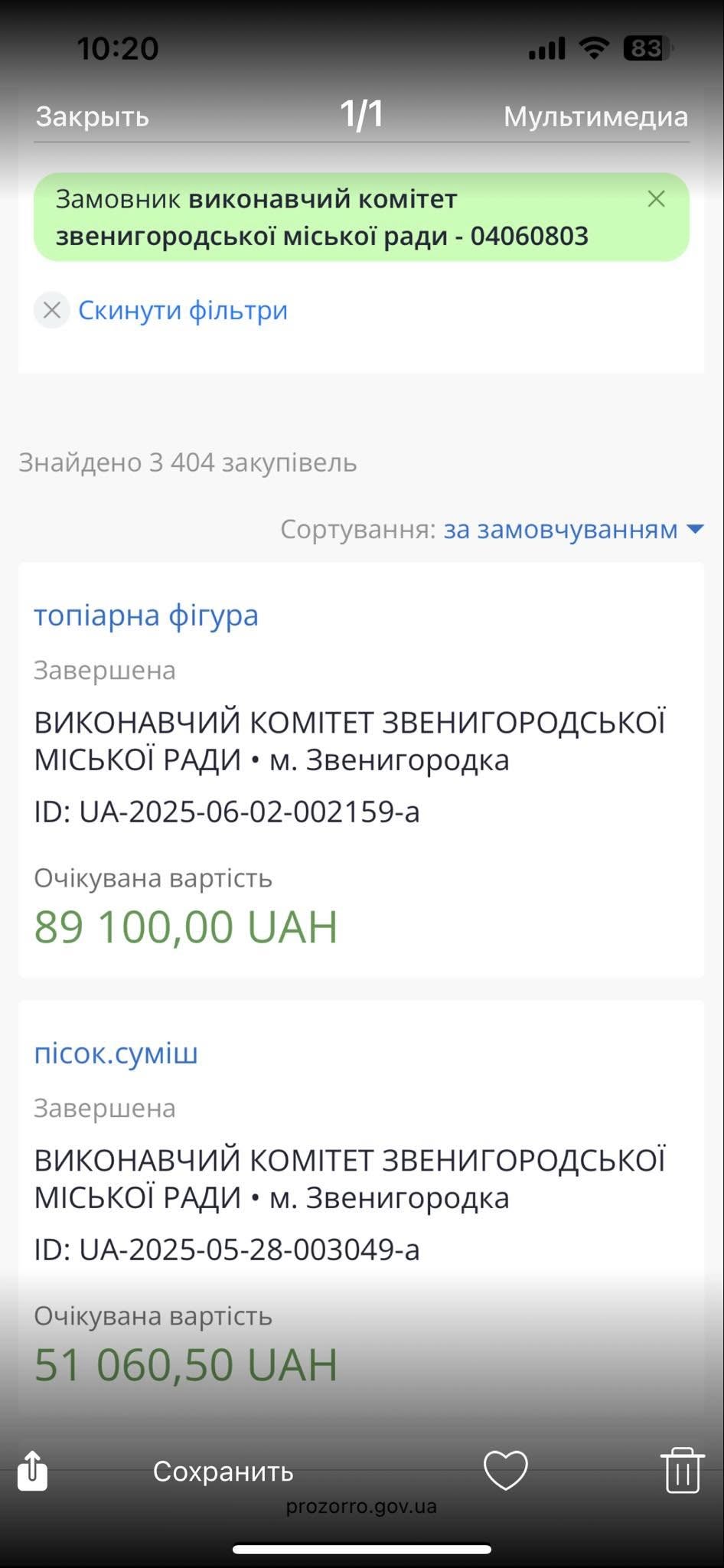Share this image via share icon
Image resolution: width=724 pixels, height=1568 pixels.
(x=32, y=1471)
